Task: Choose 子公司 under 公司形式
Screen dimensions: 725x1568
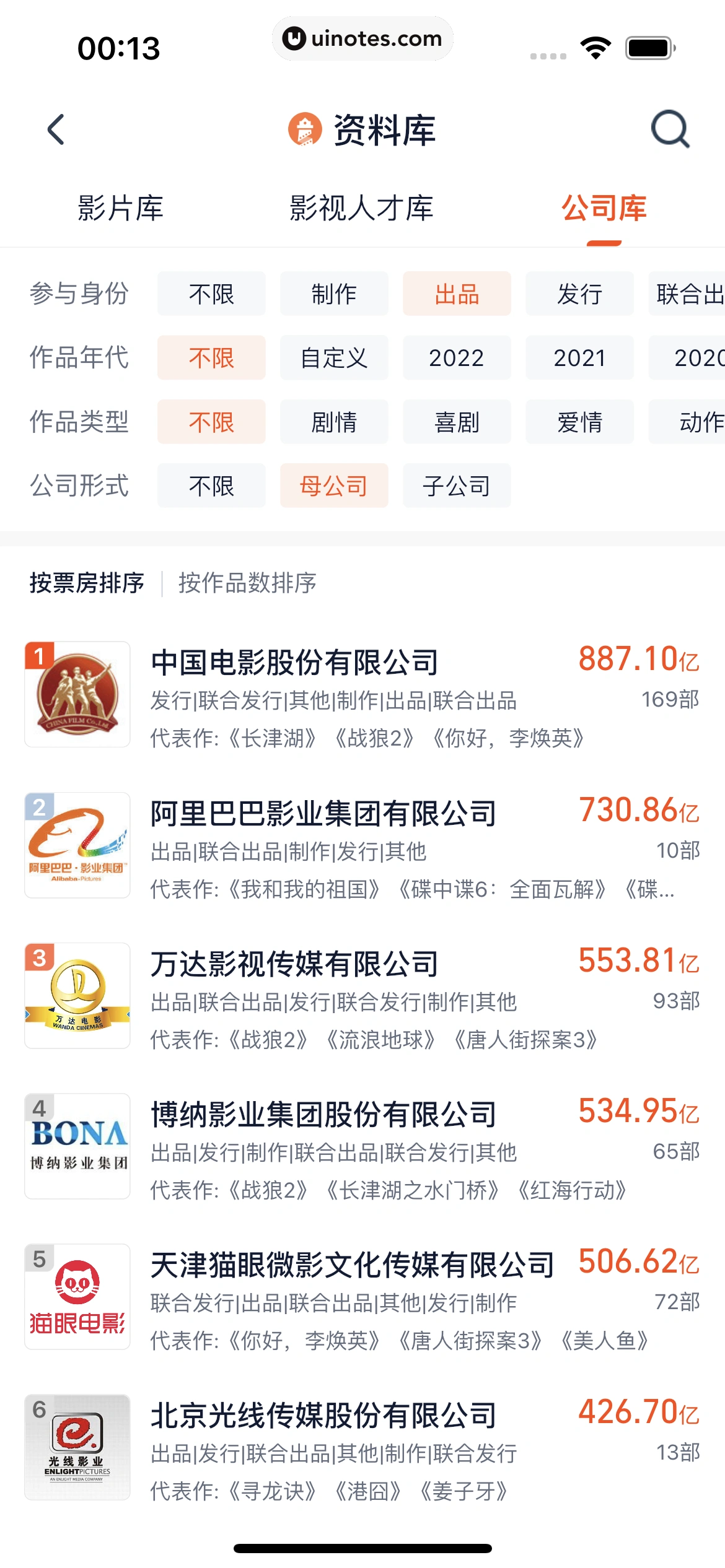Action: tap(457, 486)
